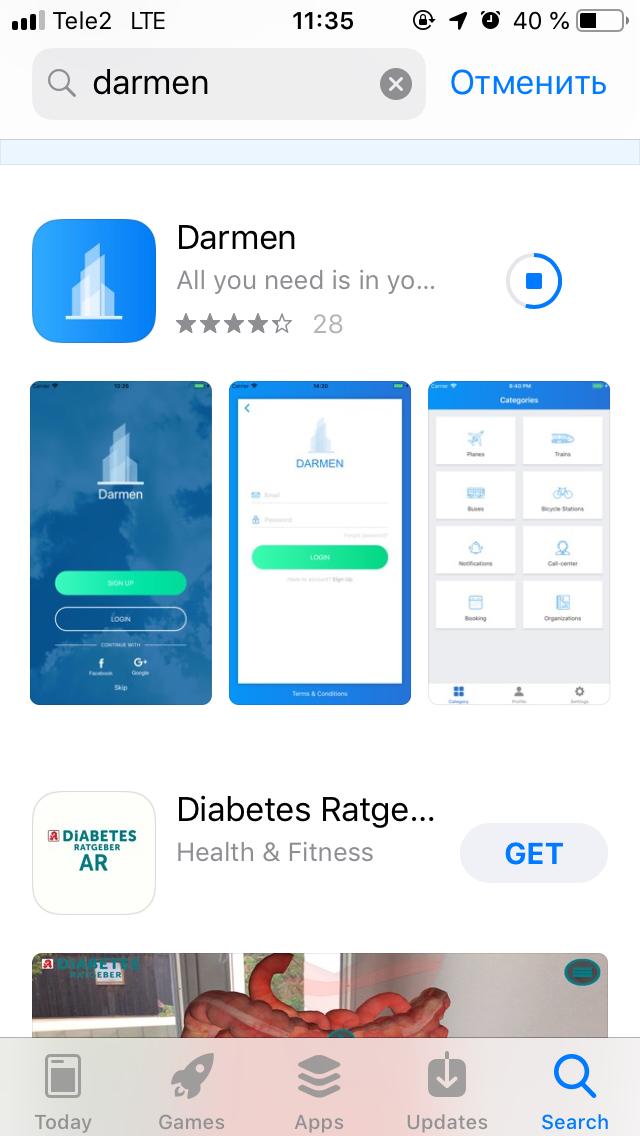The width and height of the screenshot is (640, 1136).
Task: Switch to the Updates tab
Action: click(447, 1092)
